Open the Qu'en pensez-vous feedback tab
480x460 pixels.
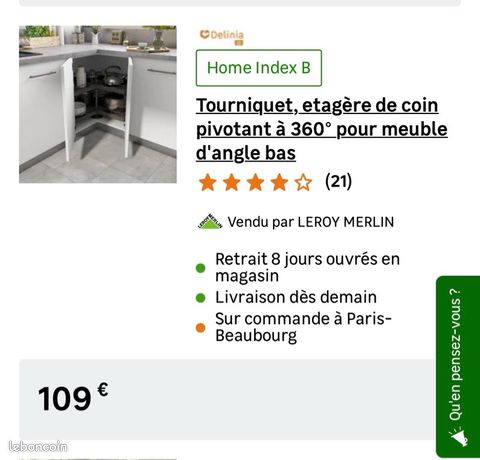pyautogui.click(x=458, y=367)
